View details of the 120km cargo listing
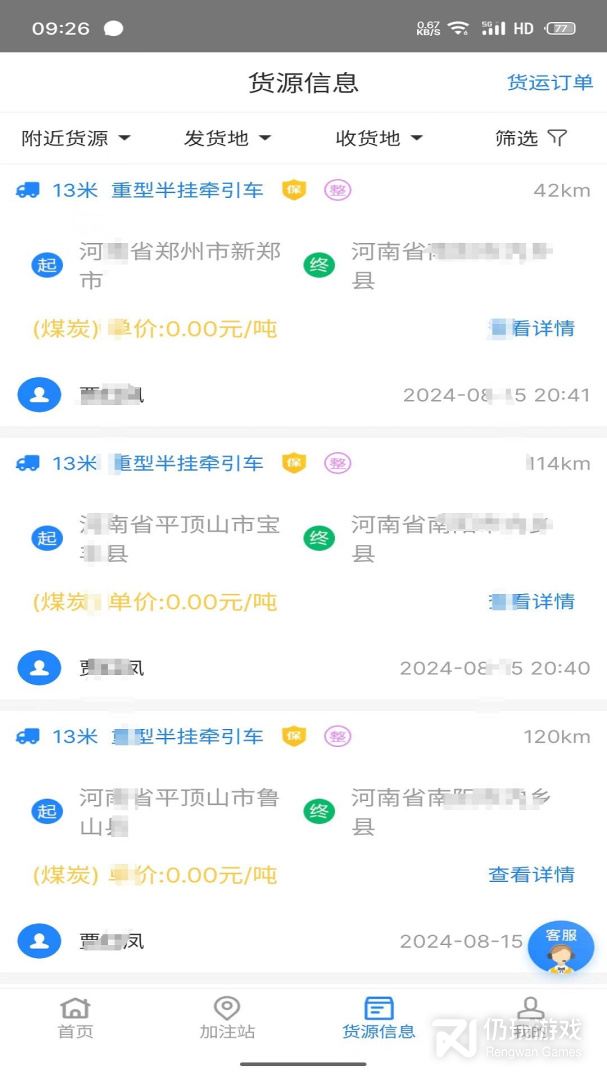 pyautogui.click(x=532, y=875)
